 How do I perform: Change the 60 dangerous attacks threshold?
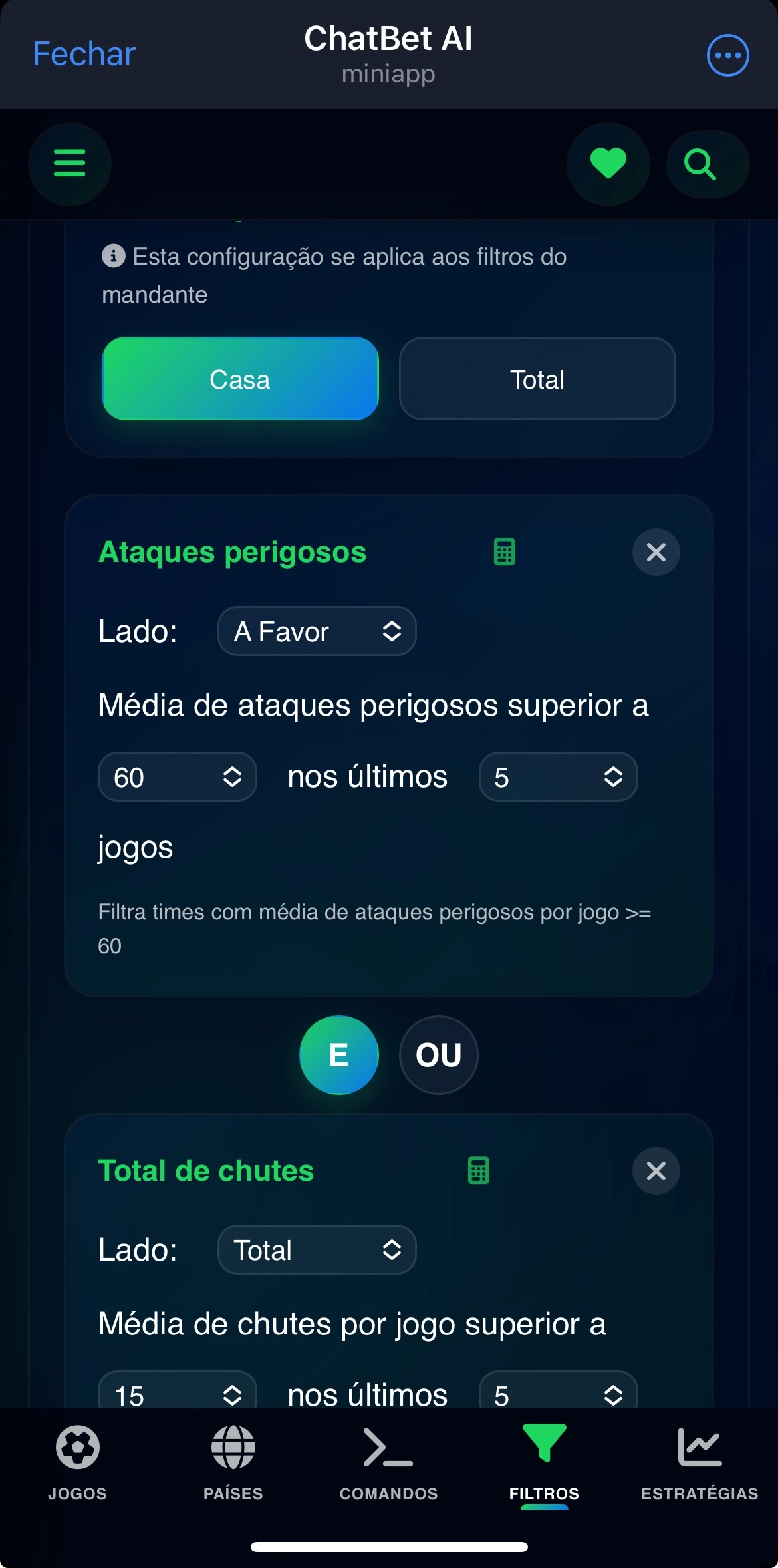pyautogui.click(x=177, y=777)
